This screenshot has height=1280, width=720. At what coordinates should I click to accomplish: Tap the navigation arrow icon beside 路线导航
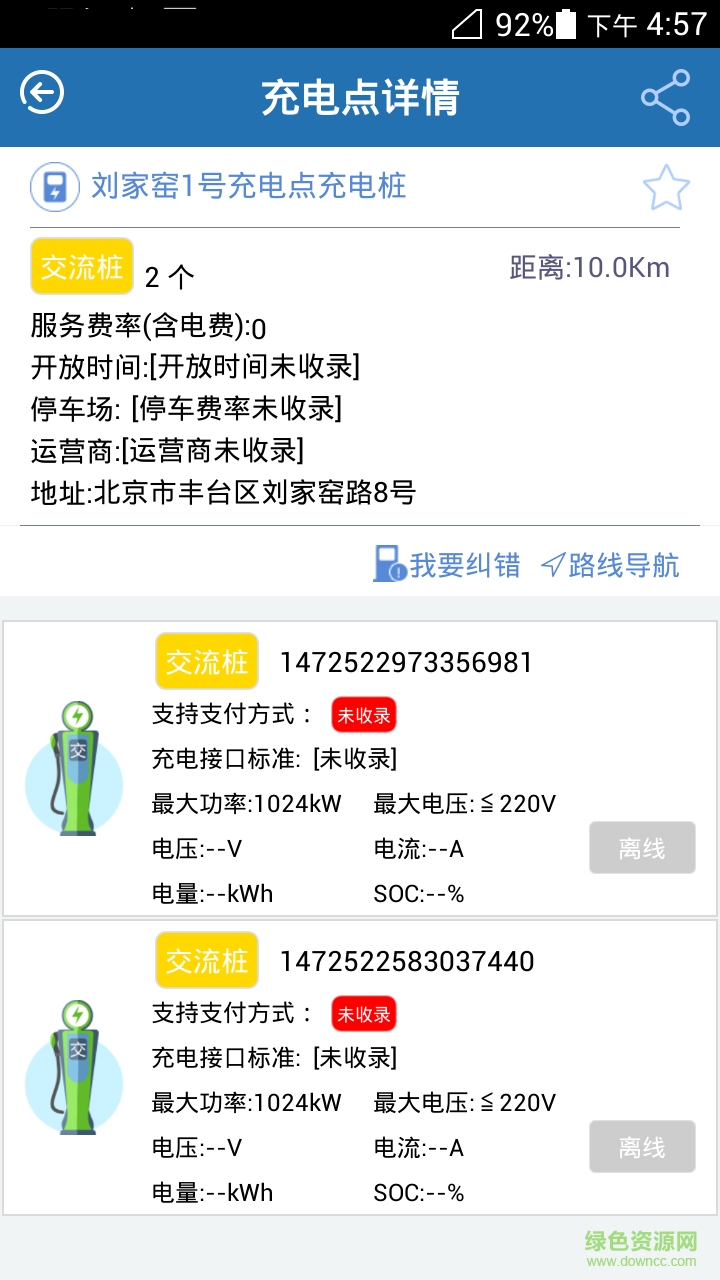click(555, 564)
